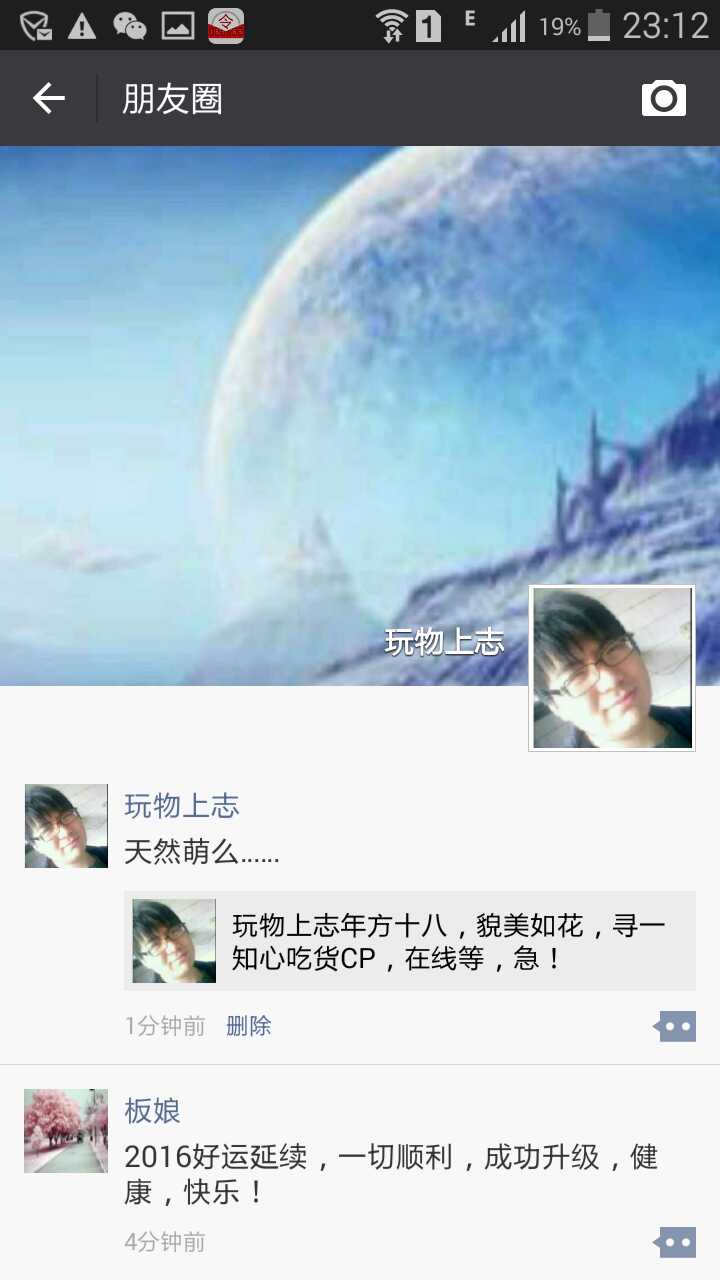Image resolution: width=720 pixels, height=1280 pixels.
Task: Open 玩物上志's avatar beside the post
Action: tap(66, 826)
